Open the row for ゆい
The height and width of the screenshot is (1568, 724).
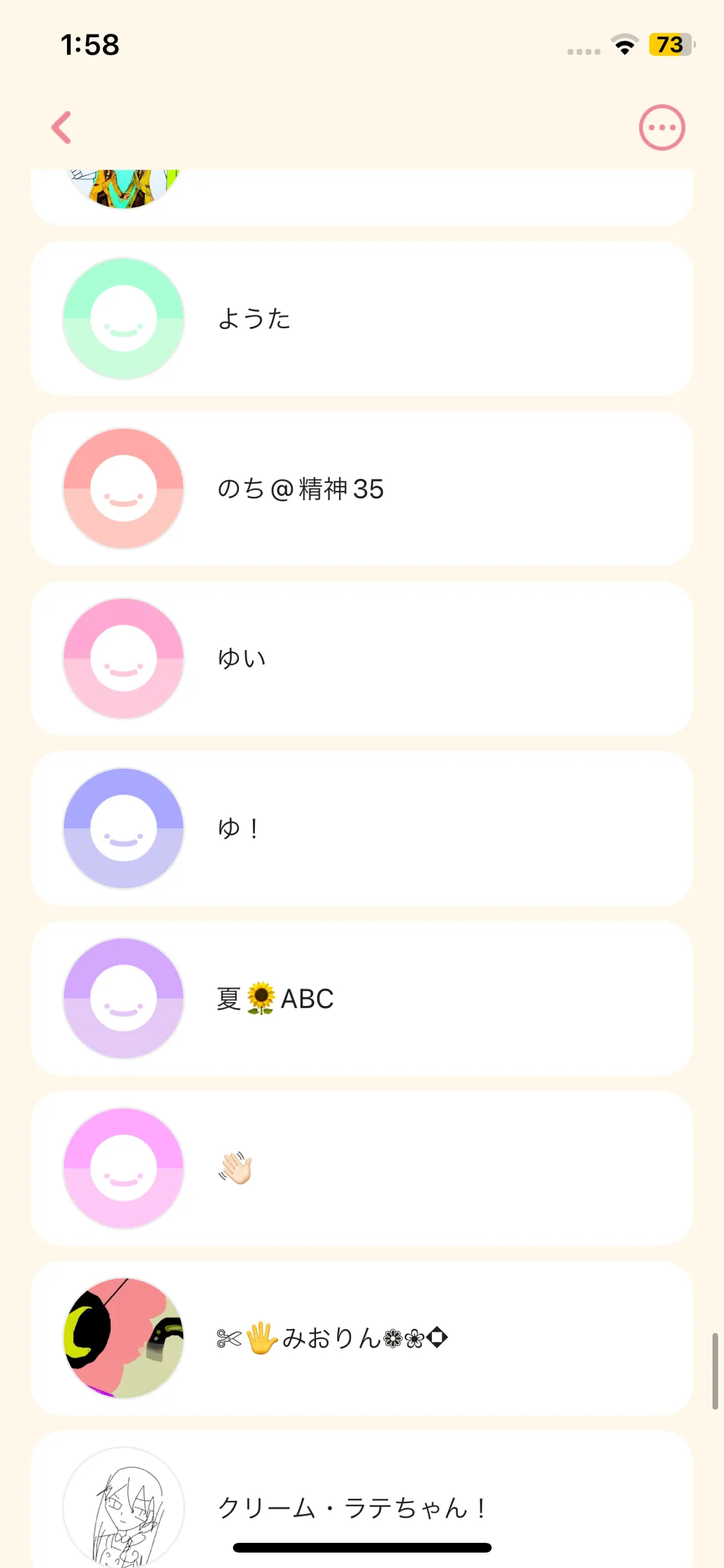click(362, 659)
